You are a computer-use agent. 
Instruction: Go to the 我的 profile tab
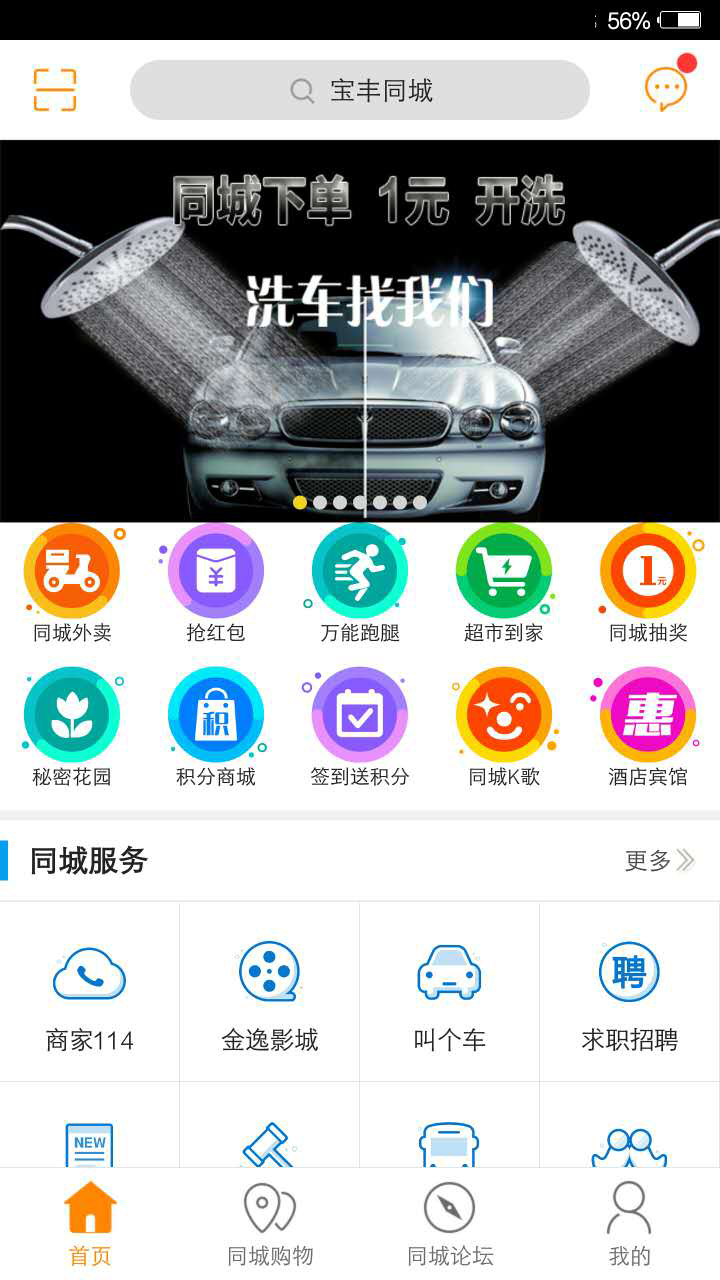[630, 1225]
